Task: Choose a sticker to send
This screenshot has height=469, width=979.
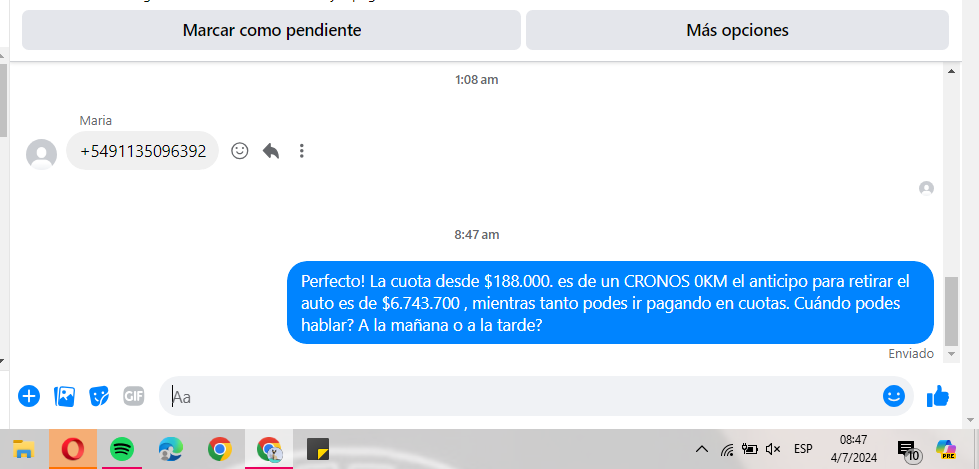Action: (x=99, y=396)
